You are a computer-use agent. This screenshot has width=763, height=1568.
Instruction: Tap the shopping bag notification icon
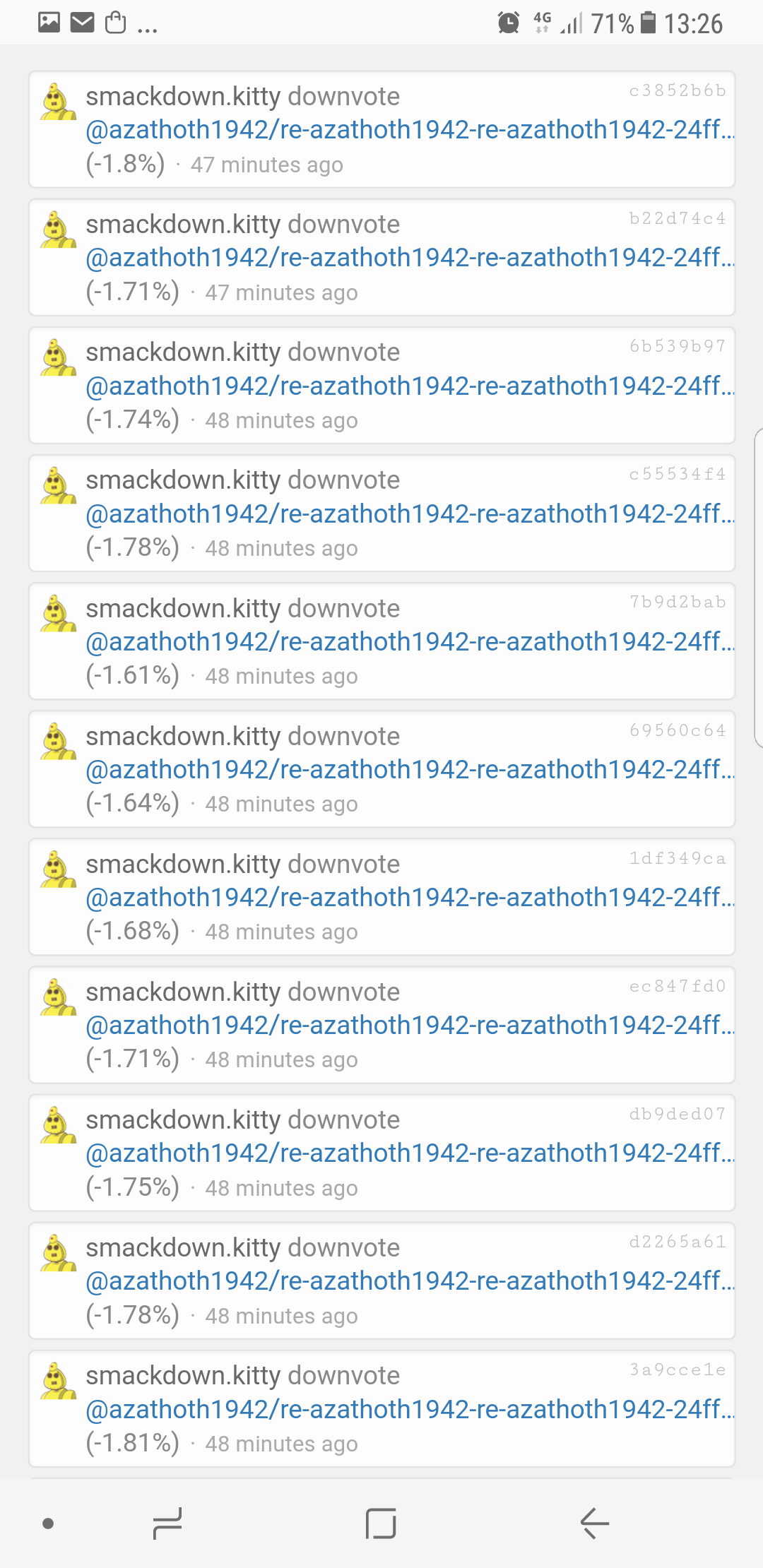[115, 23]
